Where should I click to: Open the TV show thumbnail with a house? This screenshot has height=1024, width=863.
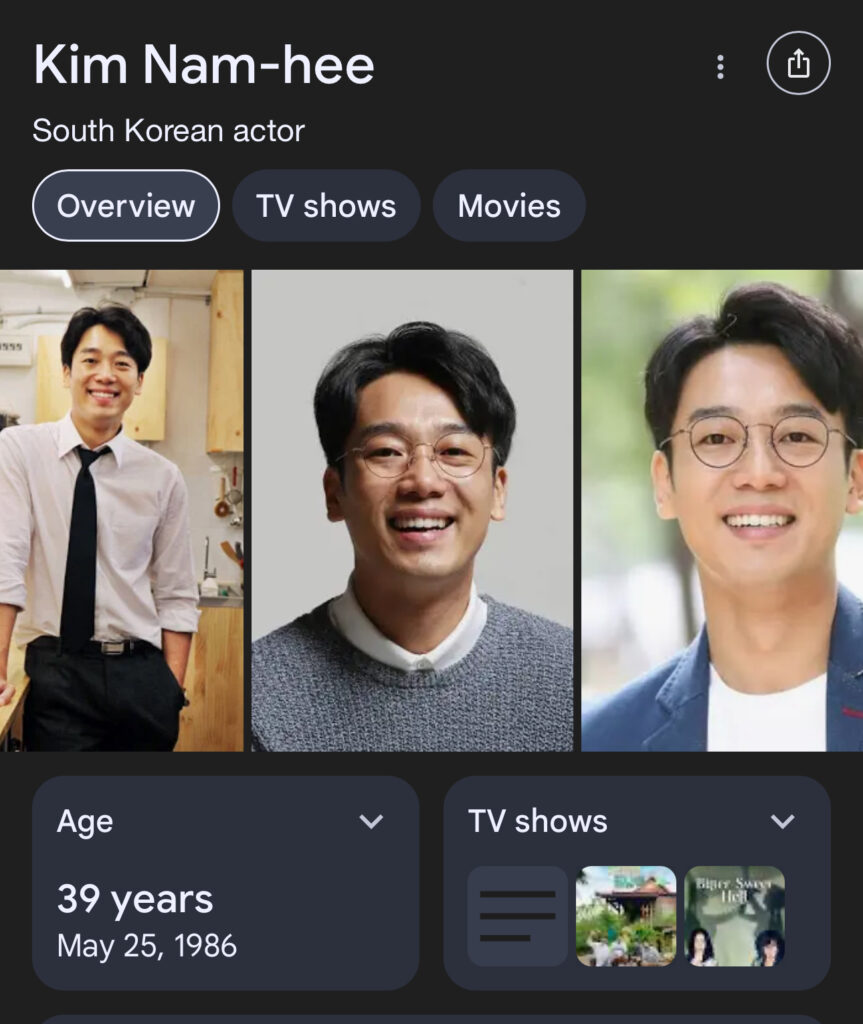(626, 915)
